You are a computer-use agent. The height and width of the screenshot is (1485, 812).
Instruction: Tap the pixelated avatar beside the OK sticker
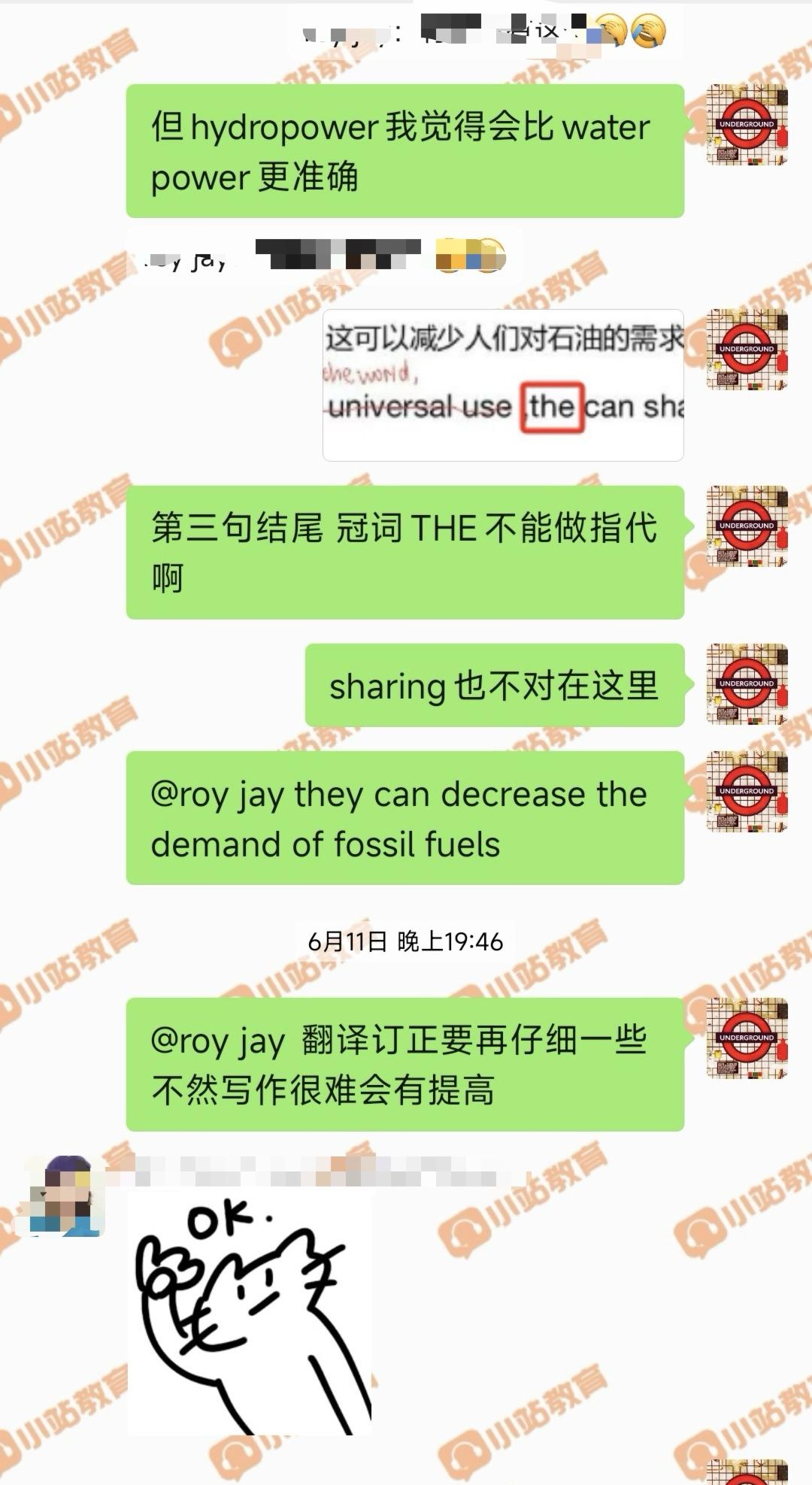coord(65,1196)
